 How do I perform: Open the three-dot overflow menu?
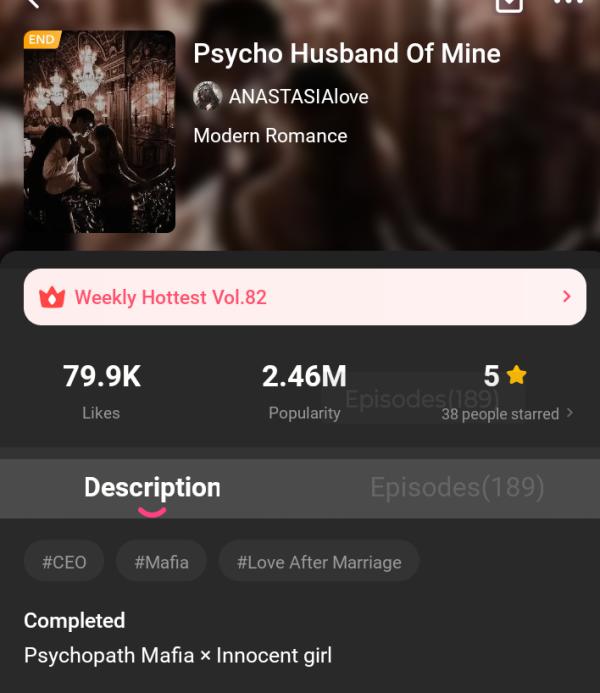(x=567, y=3)
